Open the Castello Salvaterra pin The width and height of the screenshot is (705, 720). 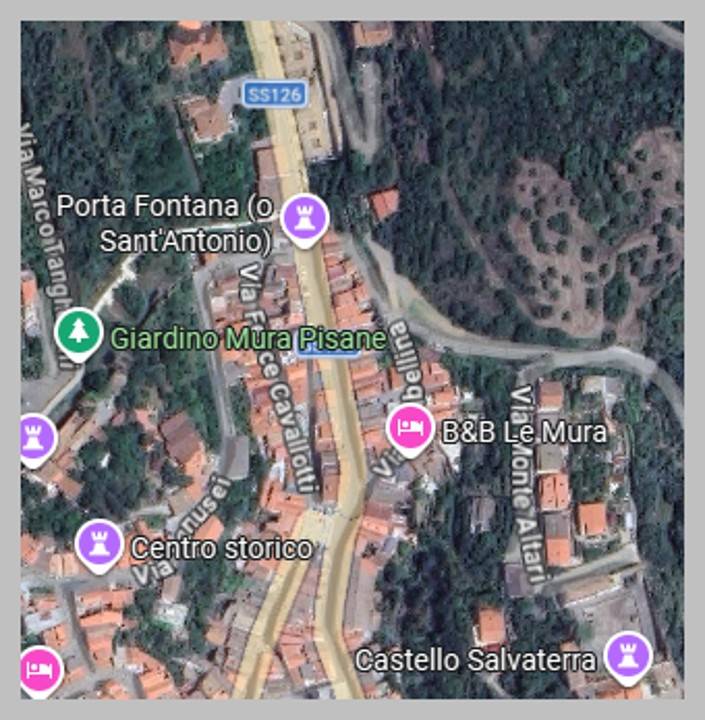tap(628, 655)
